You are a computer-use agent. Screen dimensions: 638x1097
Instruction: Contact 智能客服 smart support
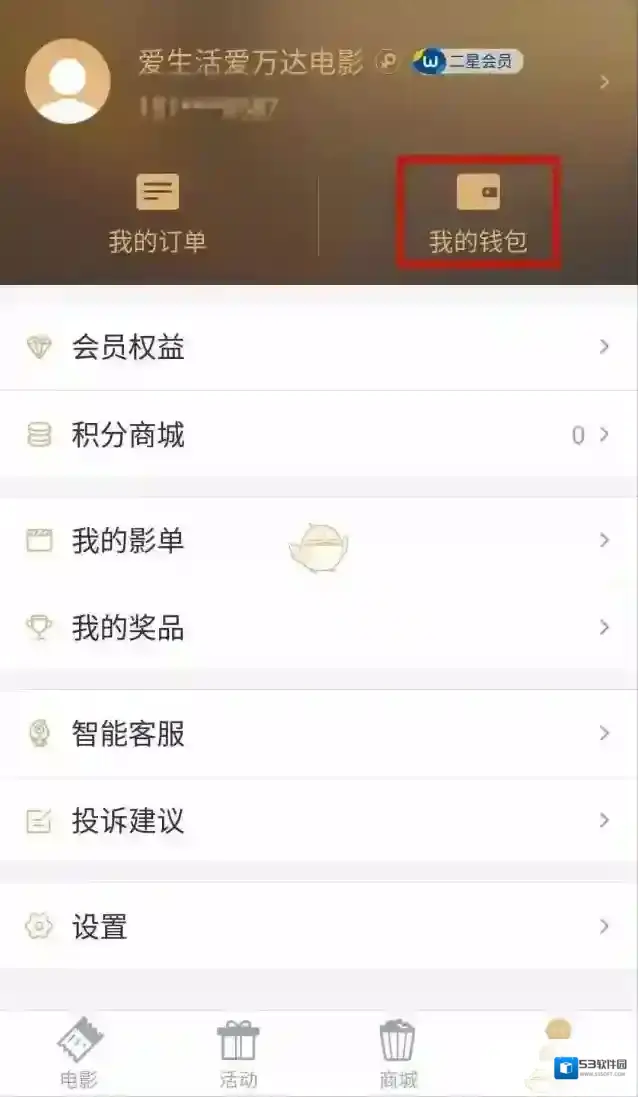318,734
